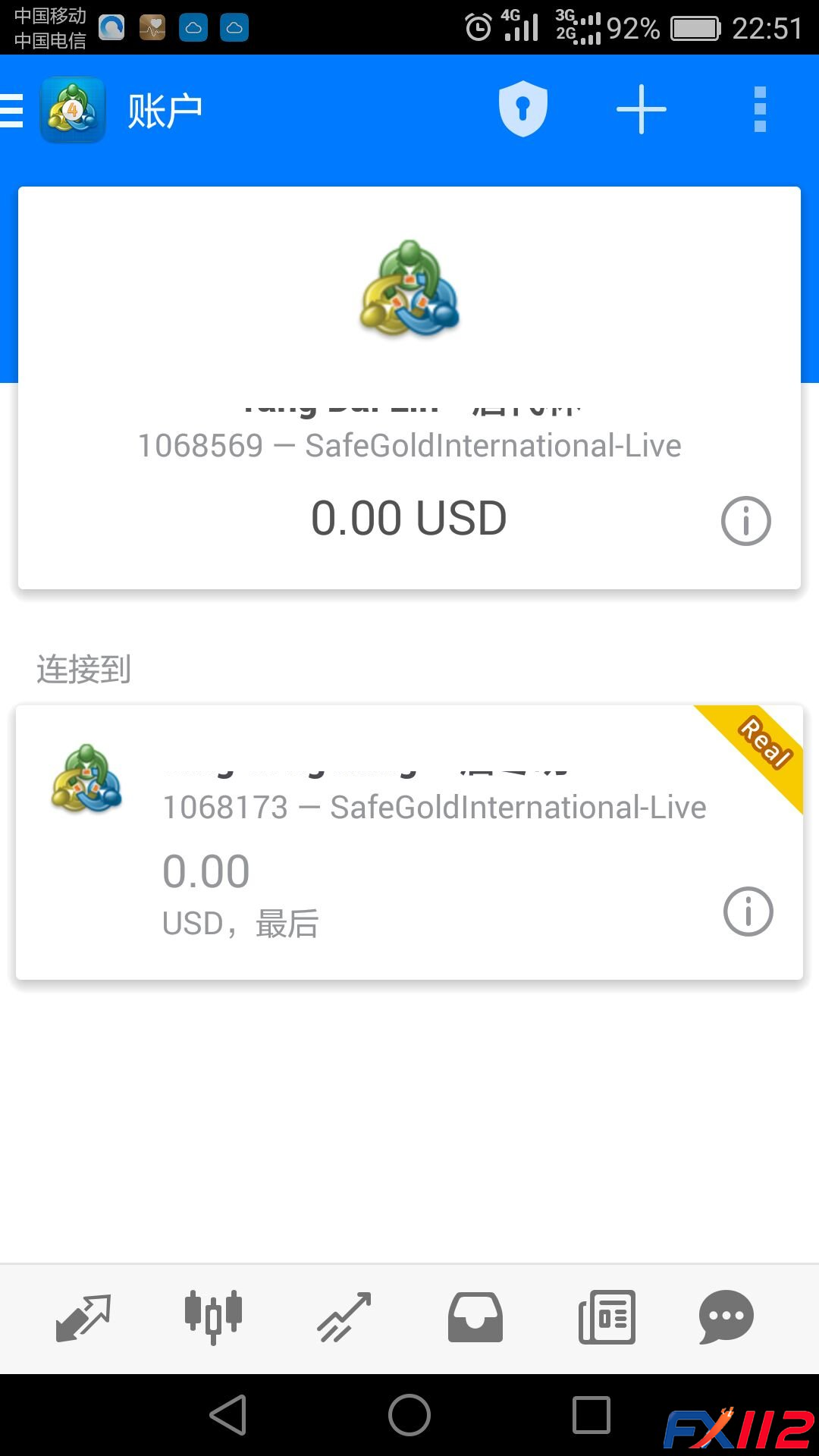
Task: Open the current account card 1068569
Action: pos(409,387)
